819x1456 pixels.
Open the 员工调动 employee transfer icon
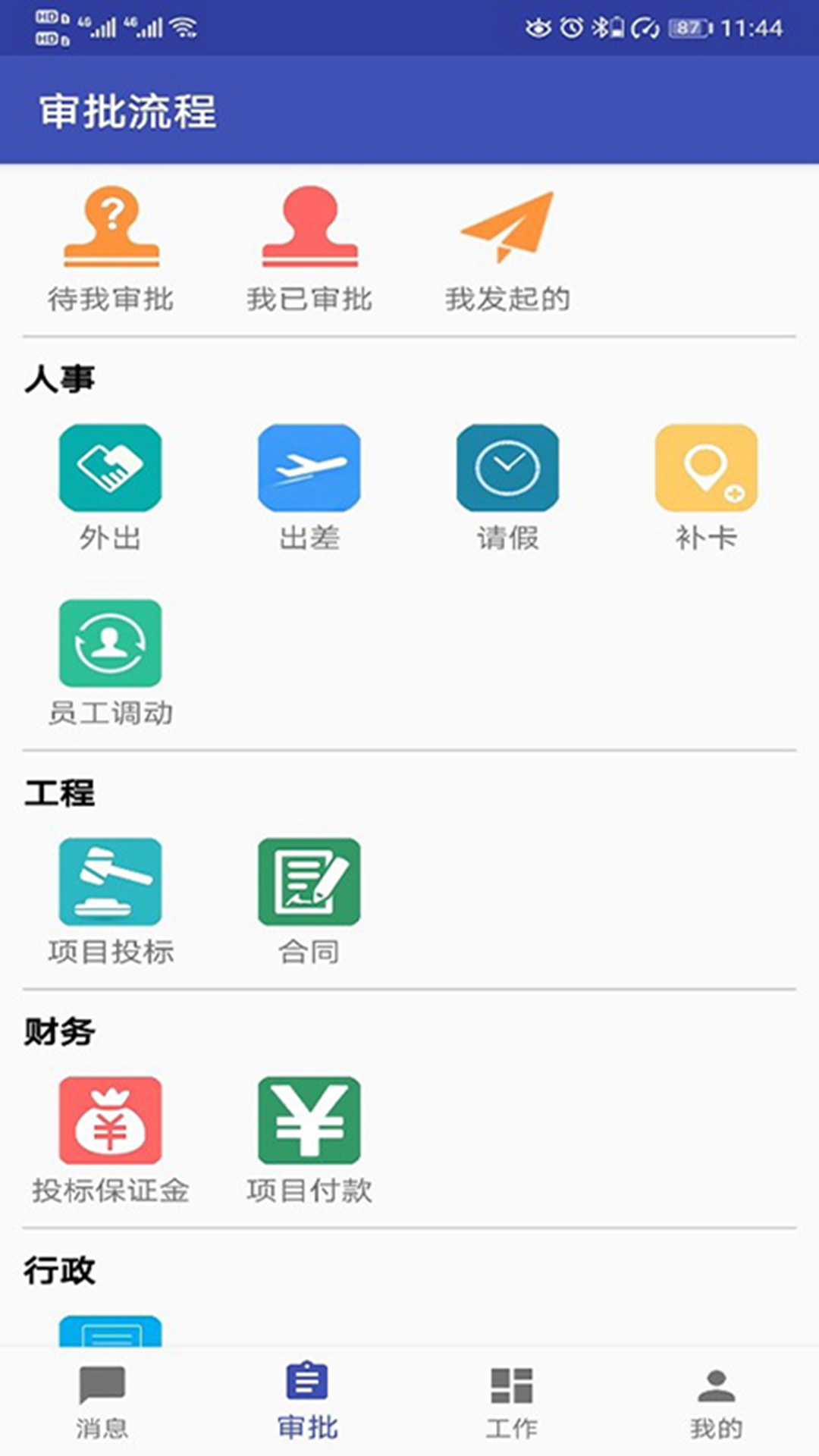pyautogui.click(x=111, y=643)
